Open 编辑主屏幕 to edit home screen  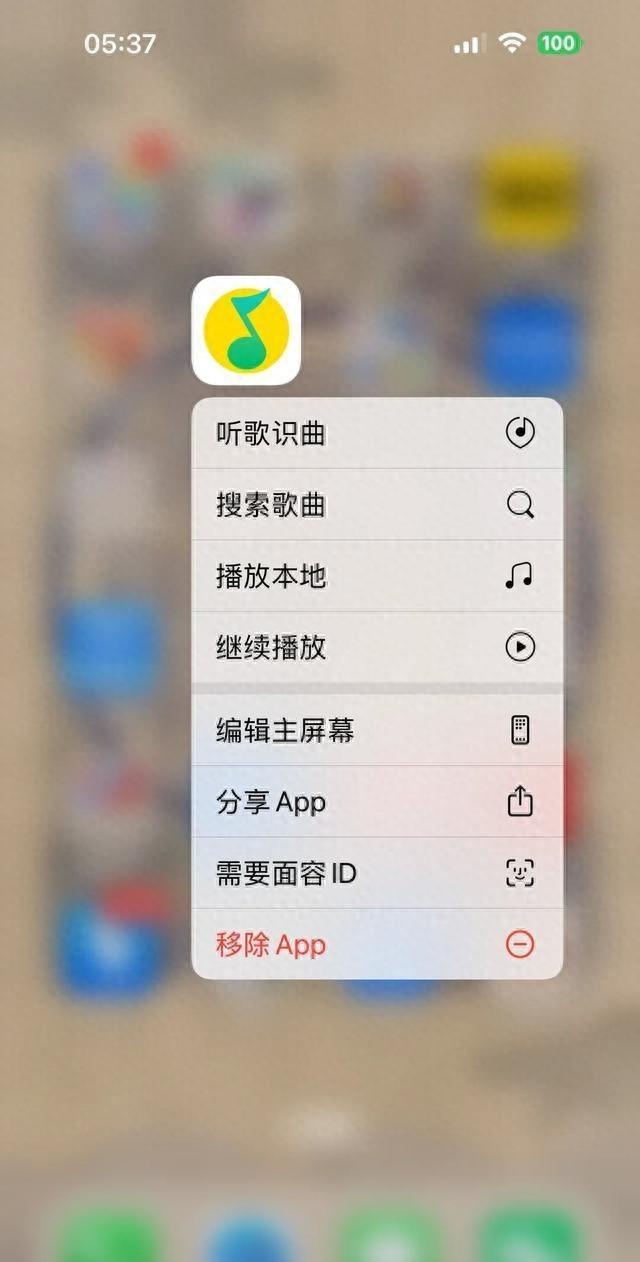376,730
